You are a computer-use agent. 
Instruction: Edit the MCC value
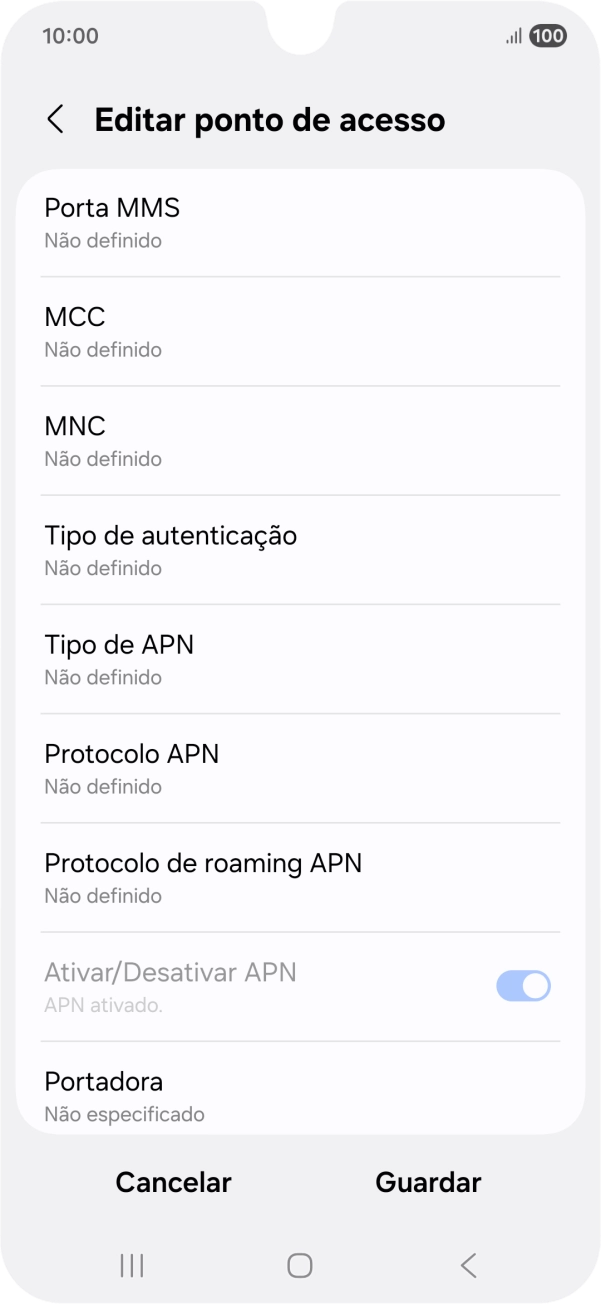[300, 332]
